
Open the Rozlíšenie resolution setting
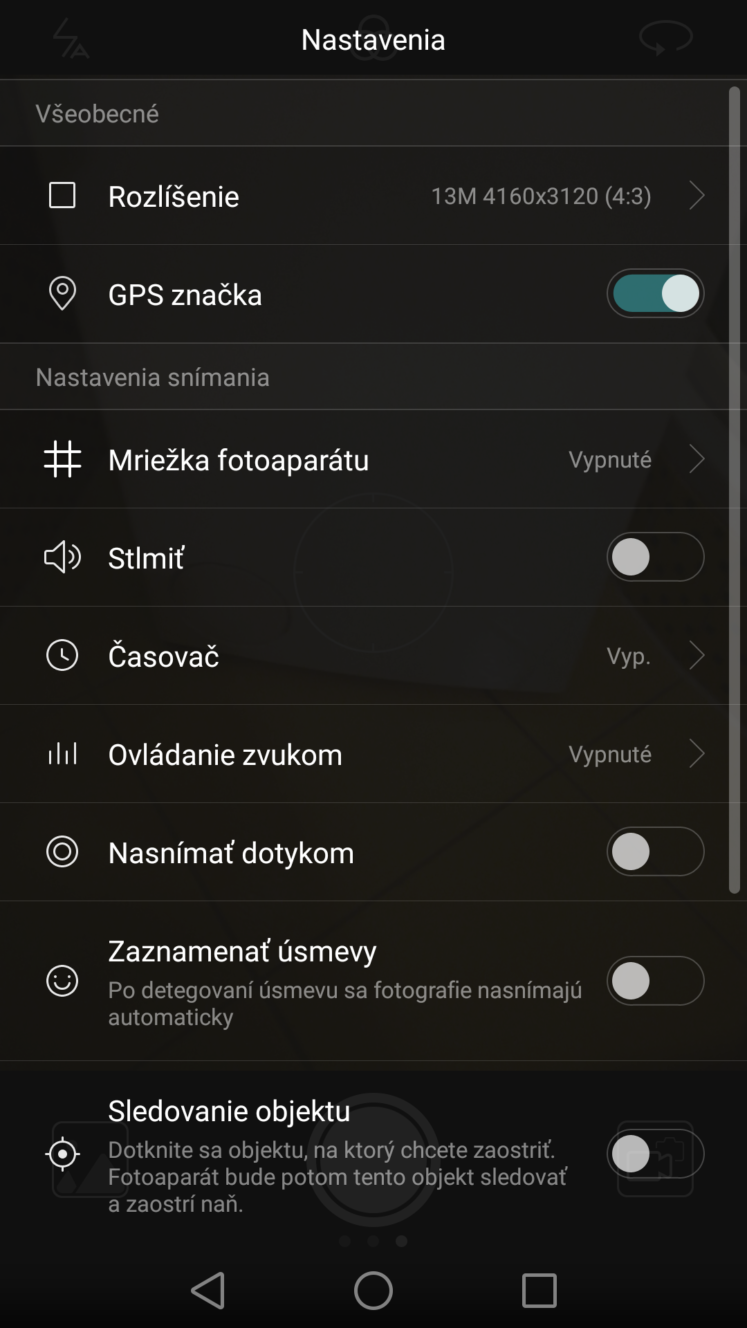(373, 196)
